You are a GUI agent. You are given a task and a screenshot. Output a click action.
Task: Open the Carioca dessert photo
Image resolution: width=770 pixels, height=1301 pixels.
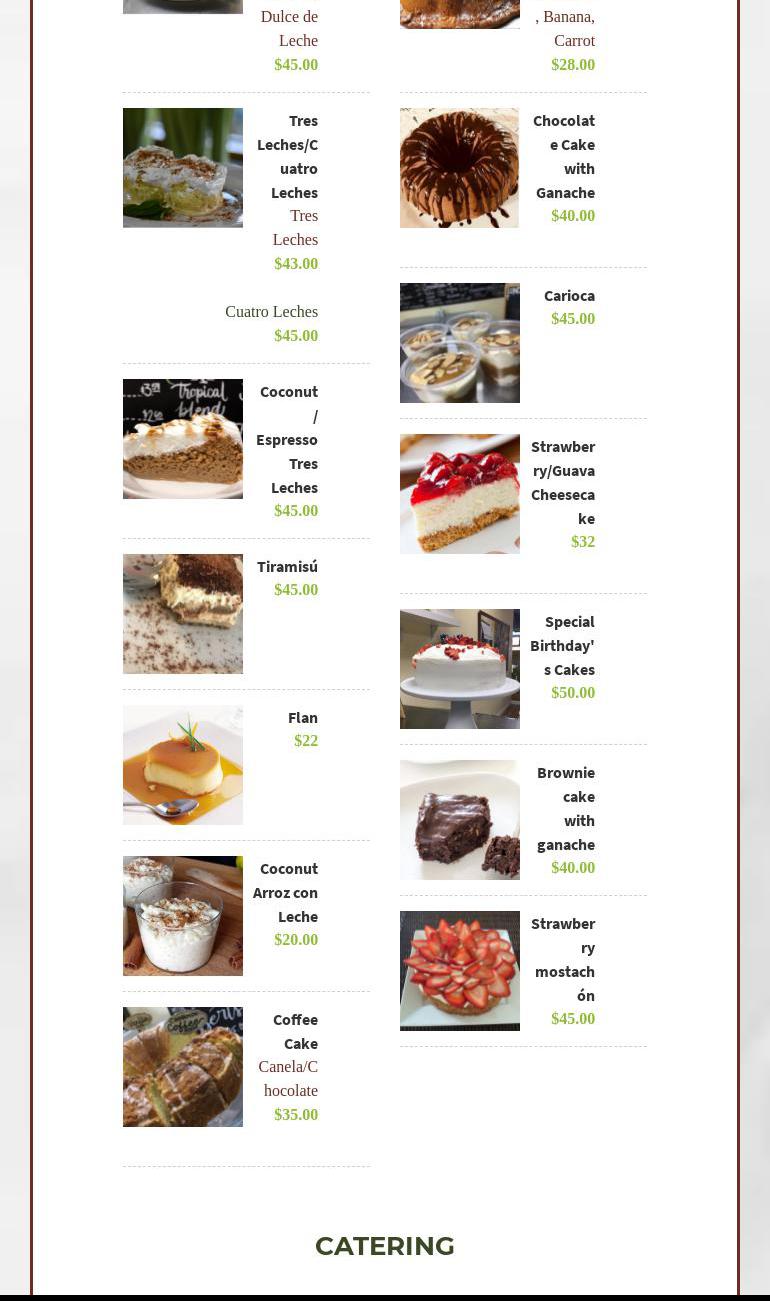pos(460,343)
